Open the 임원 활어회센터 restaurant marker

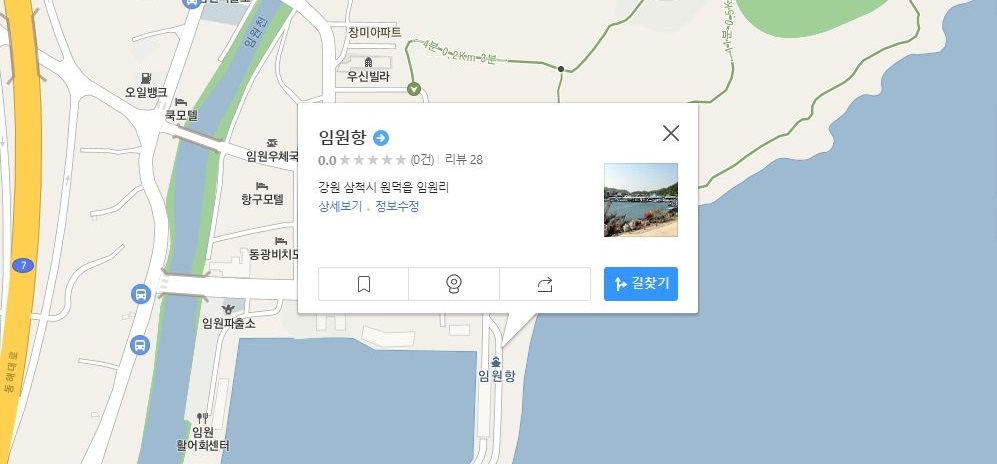tap(203, 418)
